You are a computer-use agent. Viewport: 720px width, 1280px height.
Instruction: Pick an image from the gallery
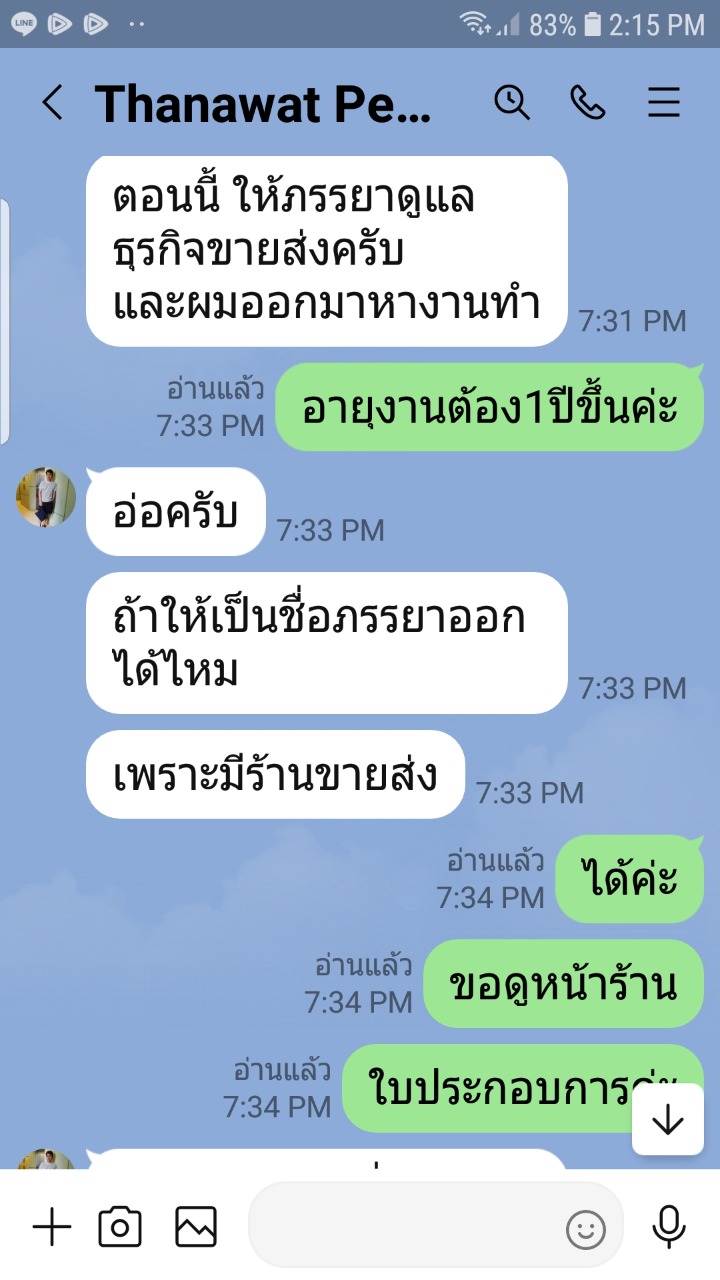196,1226
